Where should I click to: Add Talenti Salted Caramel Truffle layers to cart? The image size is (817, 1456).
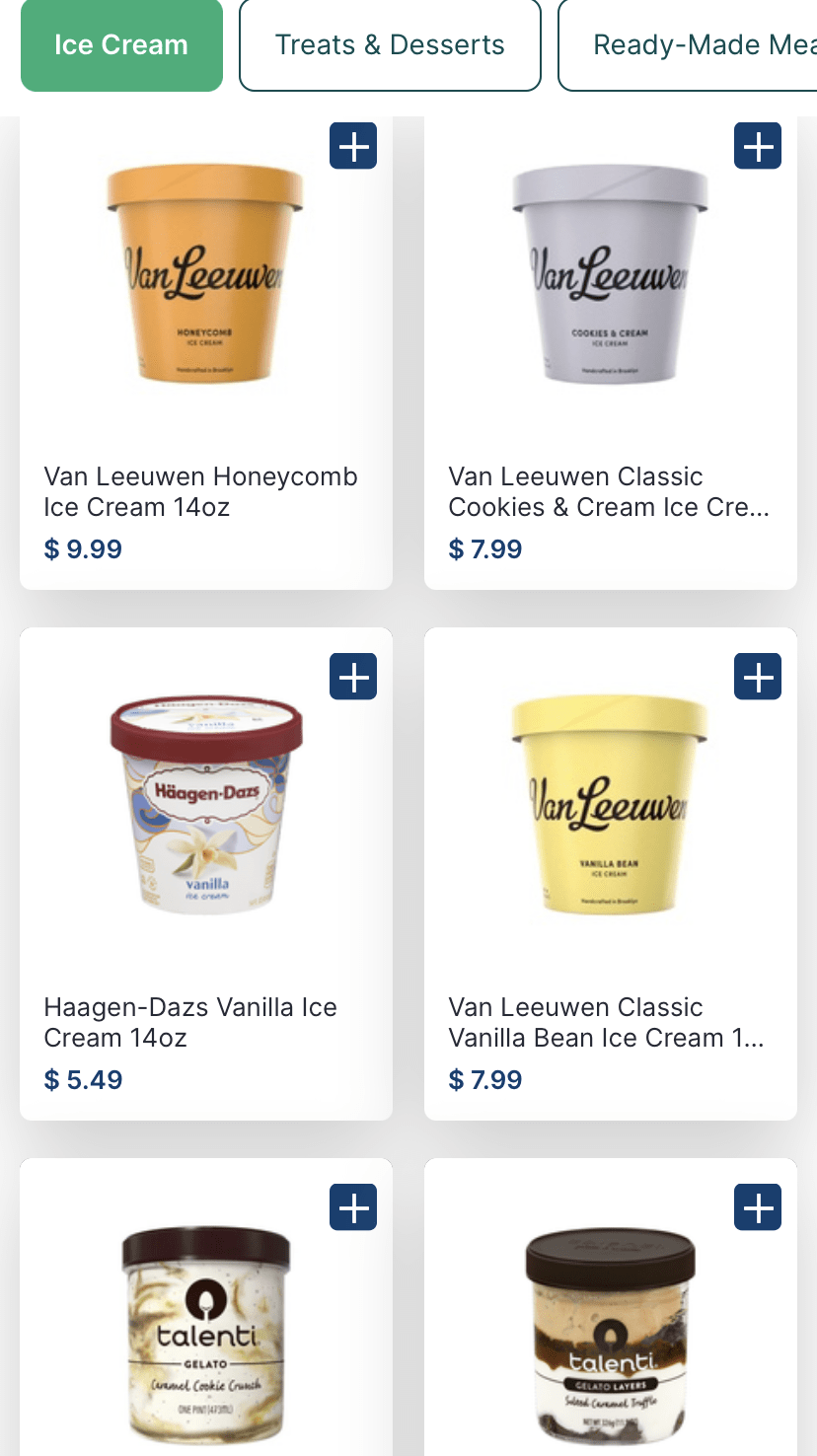[758, 1207]
